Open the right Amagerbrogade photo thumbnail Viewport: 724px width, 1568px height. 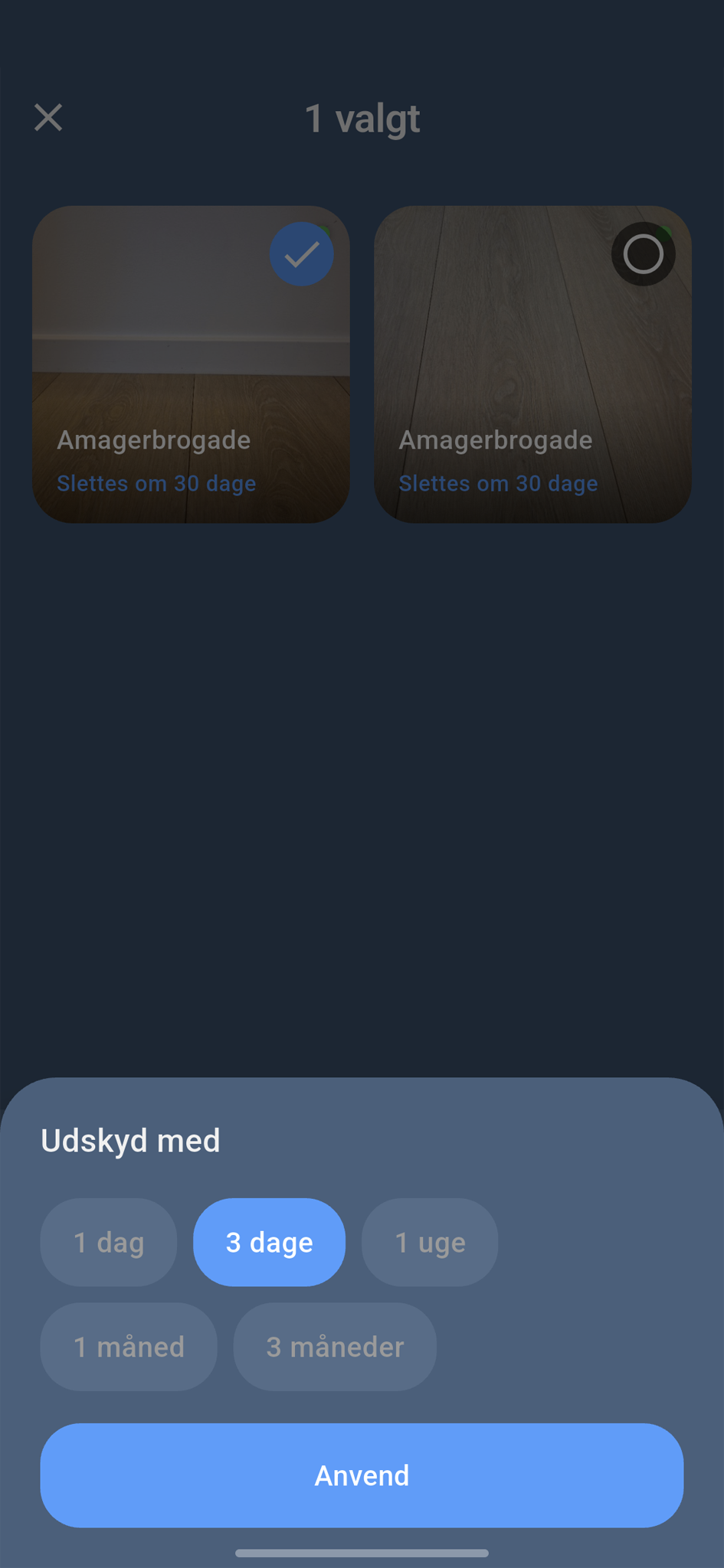[x=532, y=345]
